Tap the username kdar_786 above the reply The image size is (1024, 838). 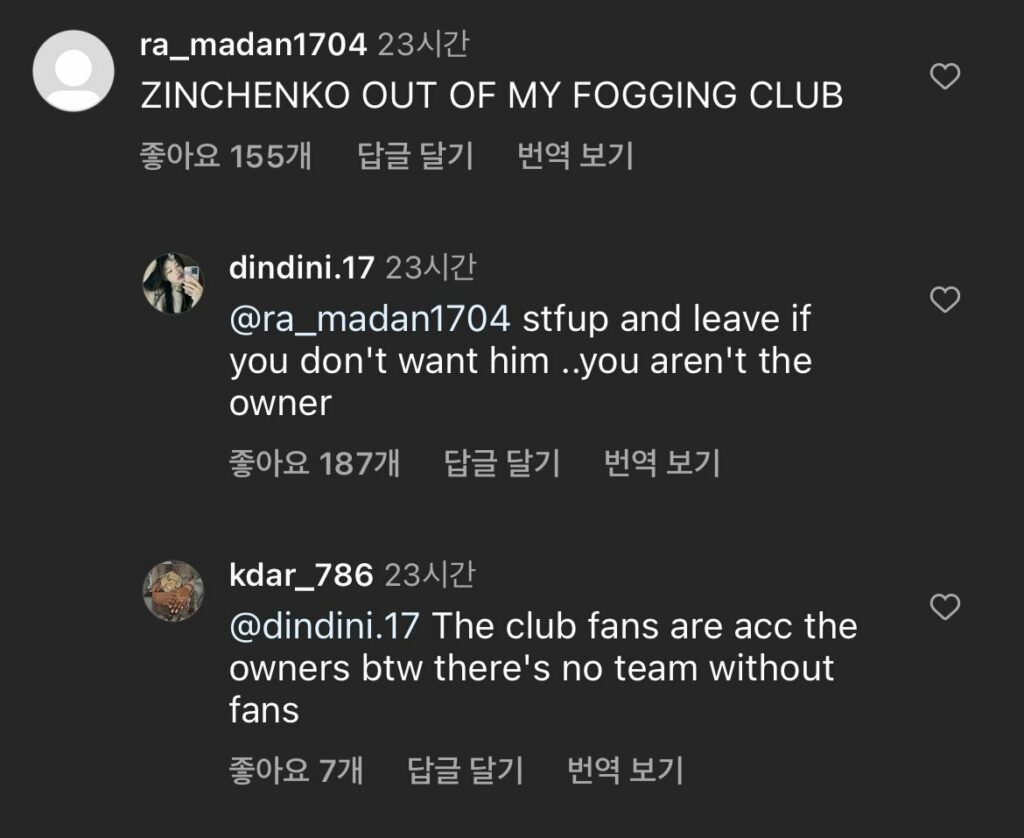tap(301, 575)
